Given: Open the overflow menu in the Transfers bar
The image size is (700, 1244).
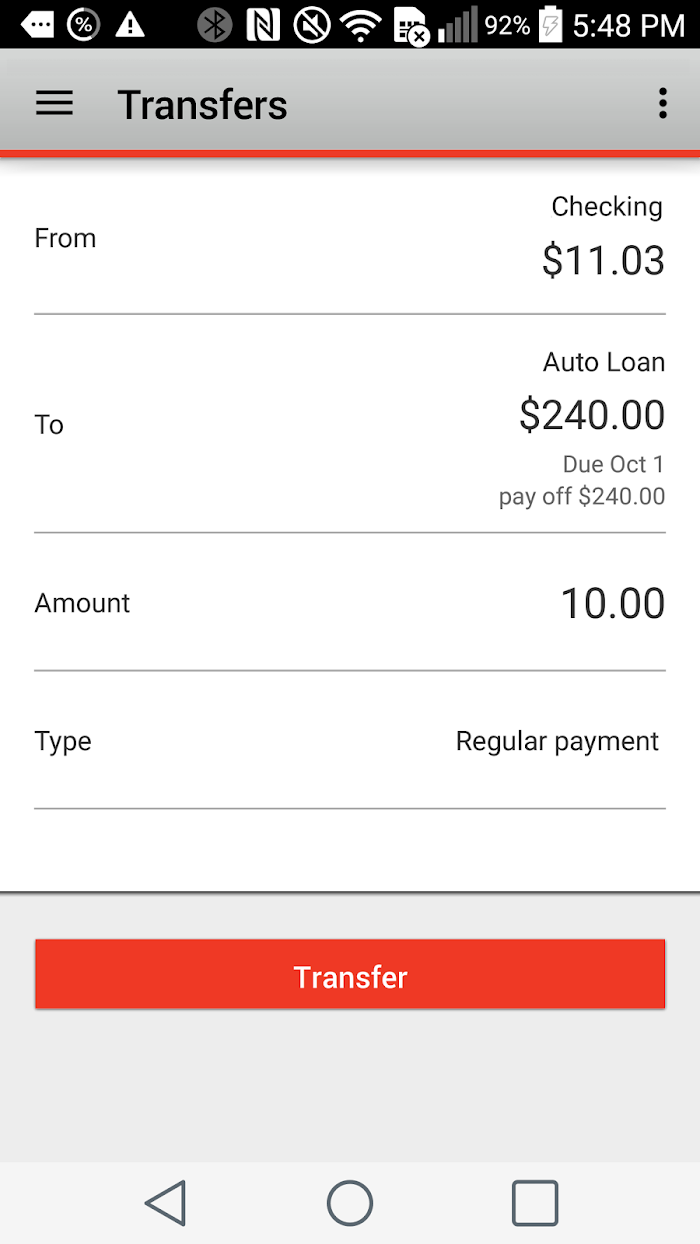Looking at the screenshot, I should pos(662,103).
